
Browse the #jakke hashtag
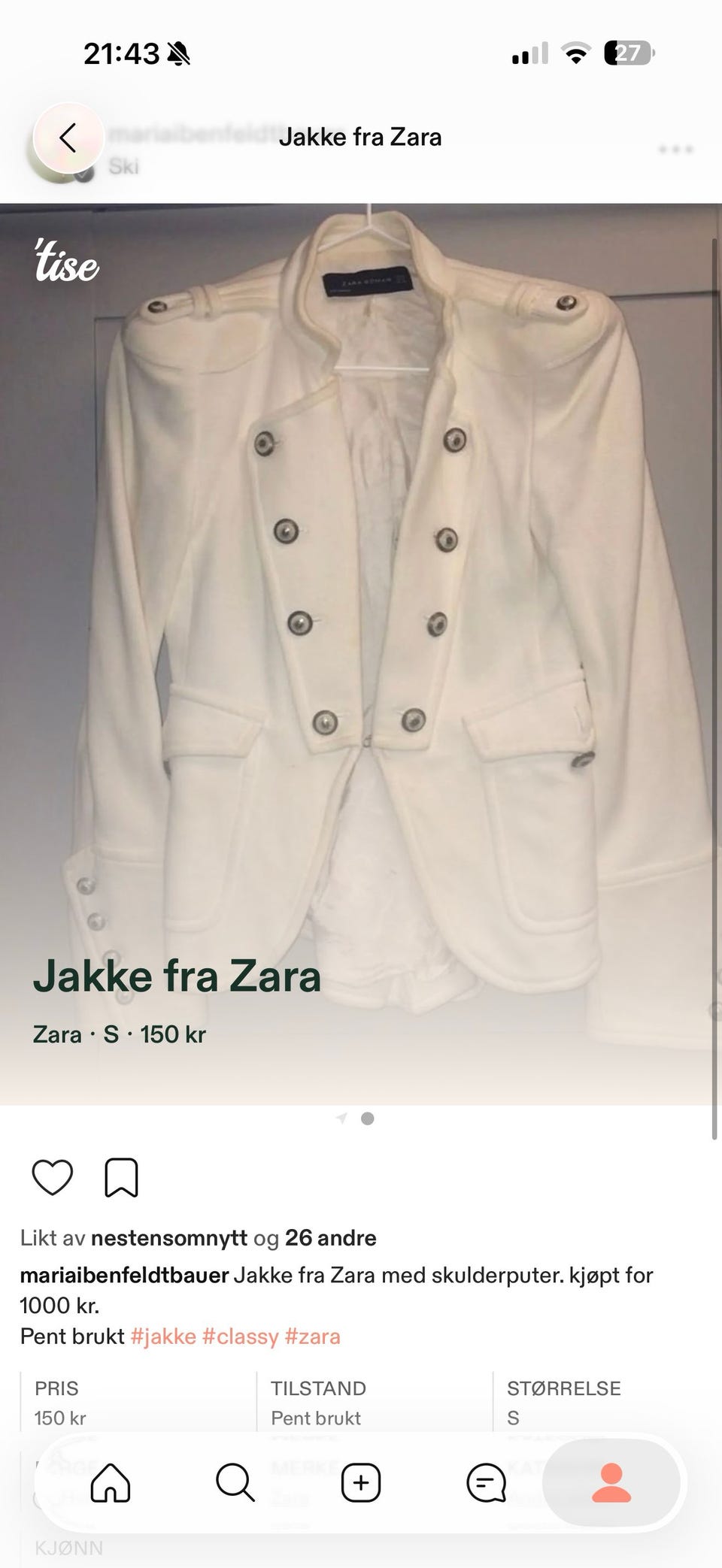(x=163, y=1336)
